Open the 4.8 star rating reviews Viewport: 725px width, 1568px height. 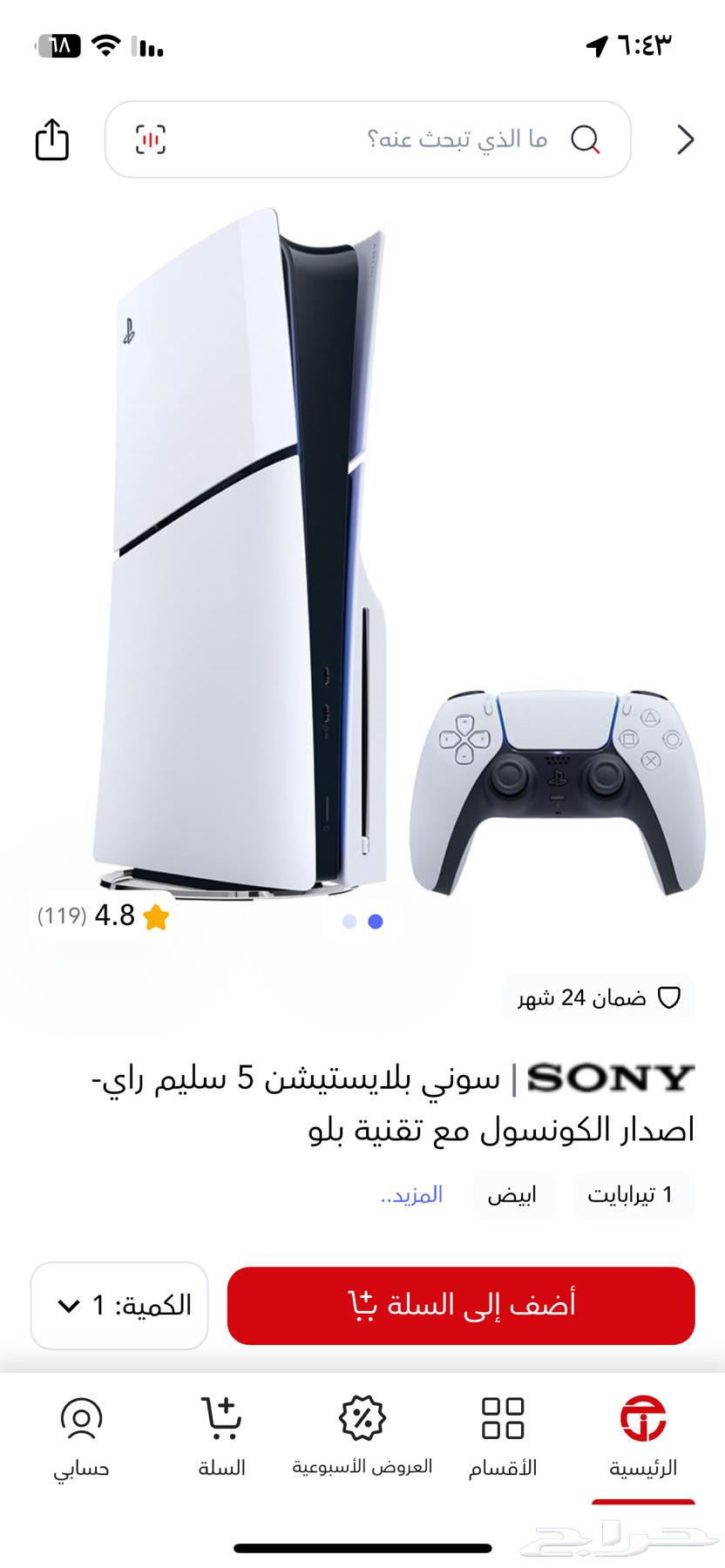103,916
